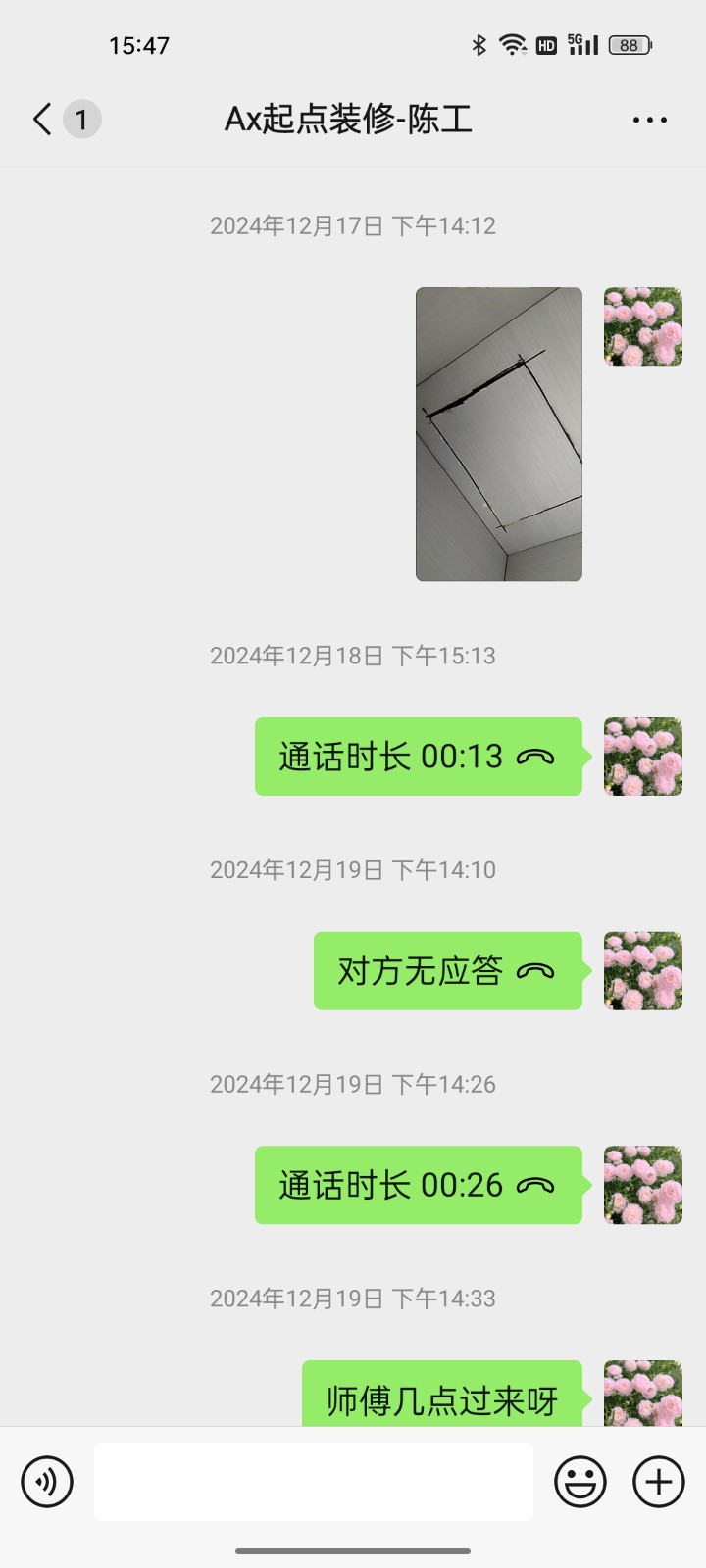Tap the 通话时长 00:13 call record
The width and height of the screenshot is (706, 1568).
418,757
